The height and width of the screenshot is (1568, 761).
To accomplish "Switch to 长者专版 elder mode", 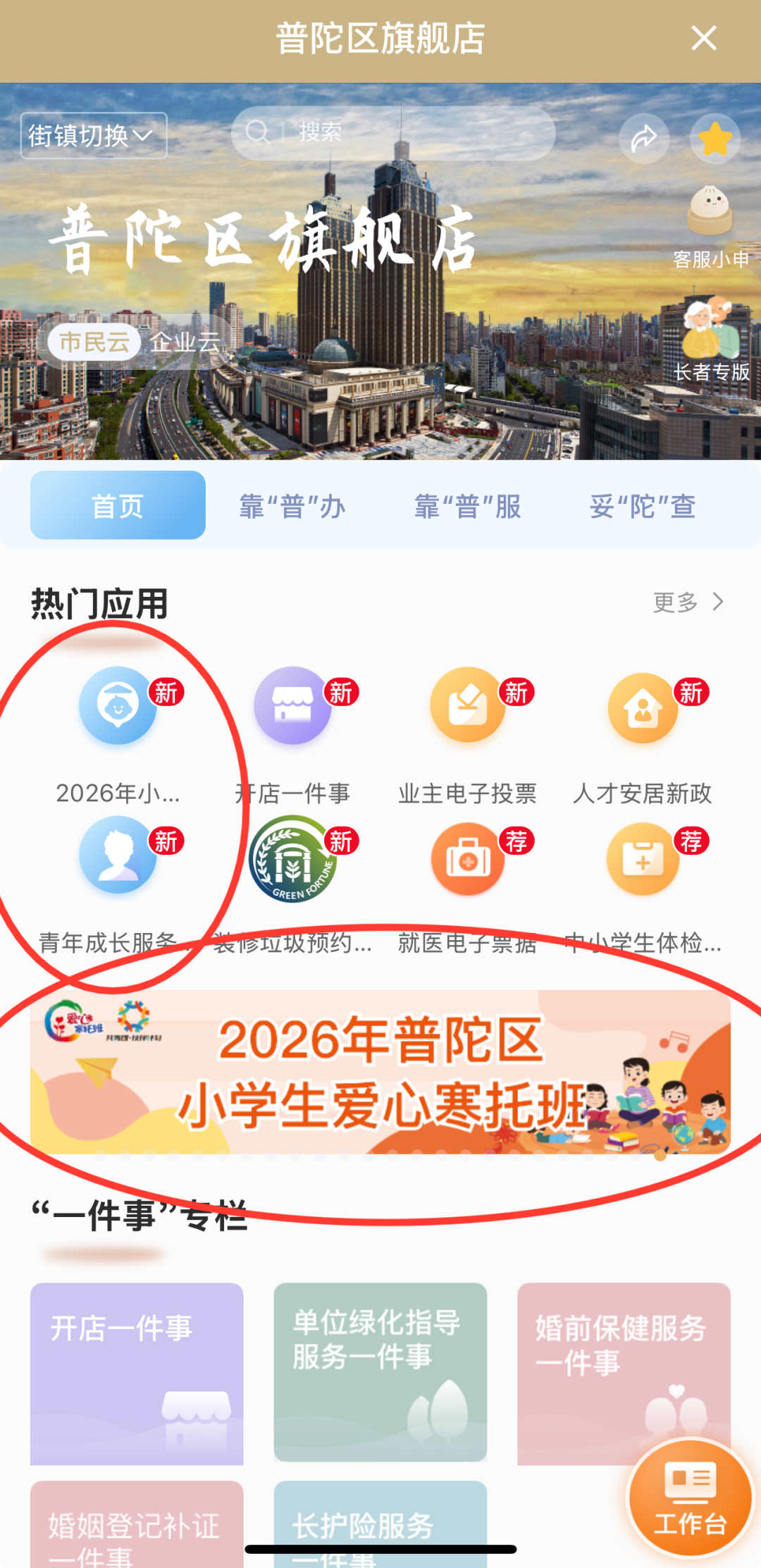I will (710, 340).
